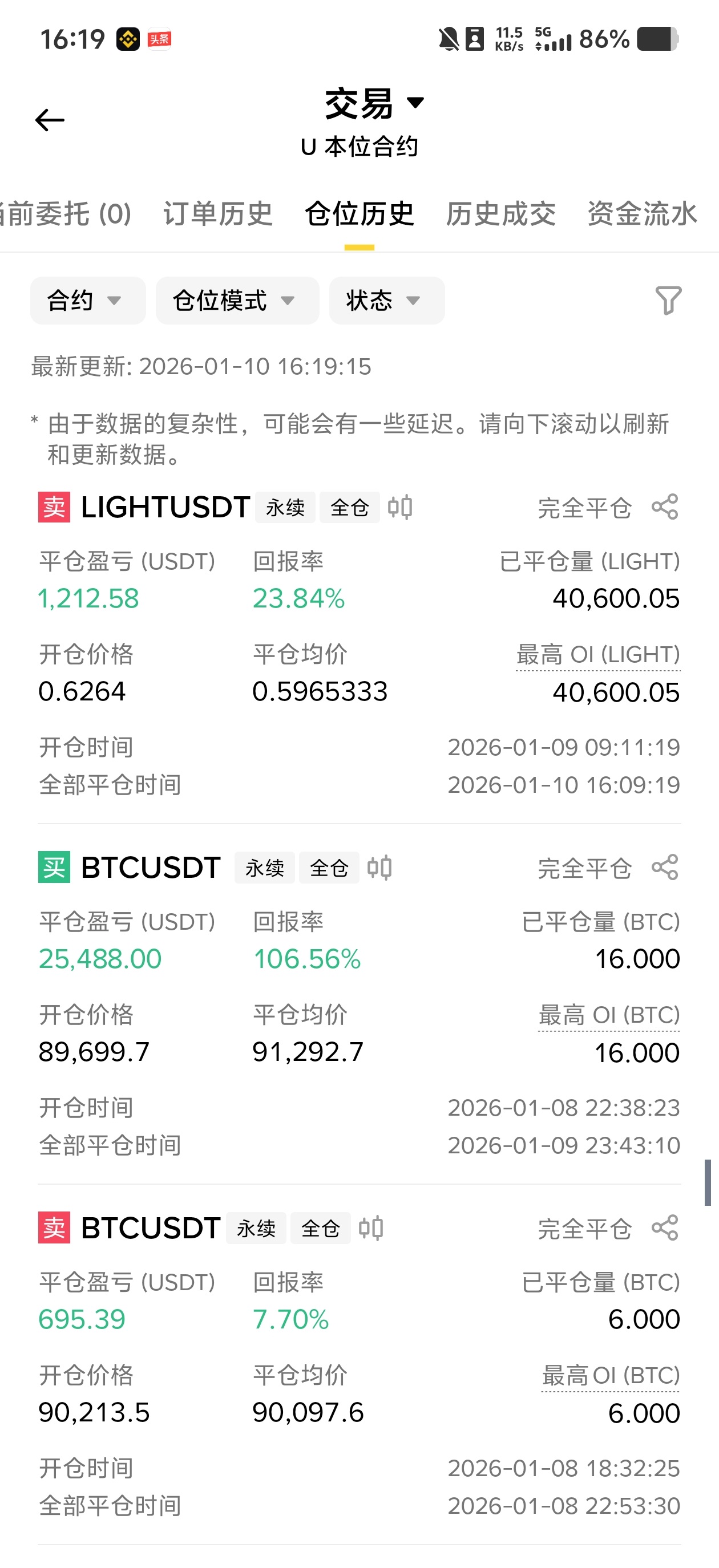The width and height of the screenshot is (719, 1568).
Task: Select the 仓位历史 tab
Action: pos(359,214)
